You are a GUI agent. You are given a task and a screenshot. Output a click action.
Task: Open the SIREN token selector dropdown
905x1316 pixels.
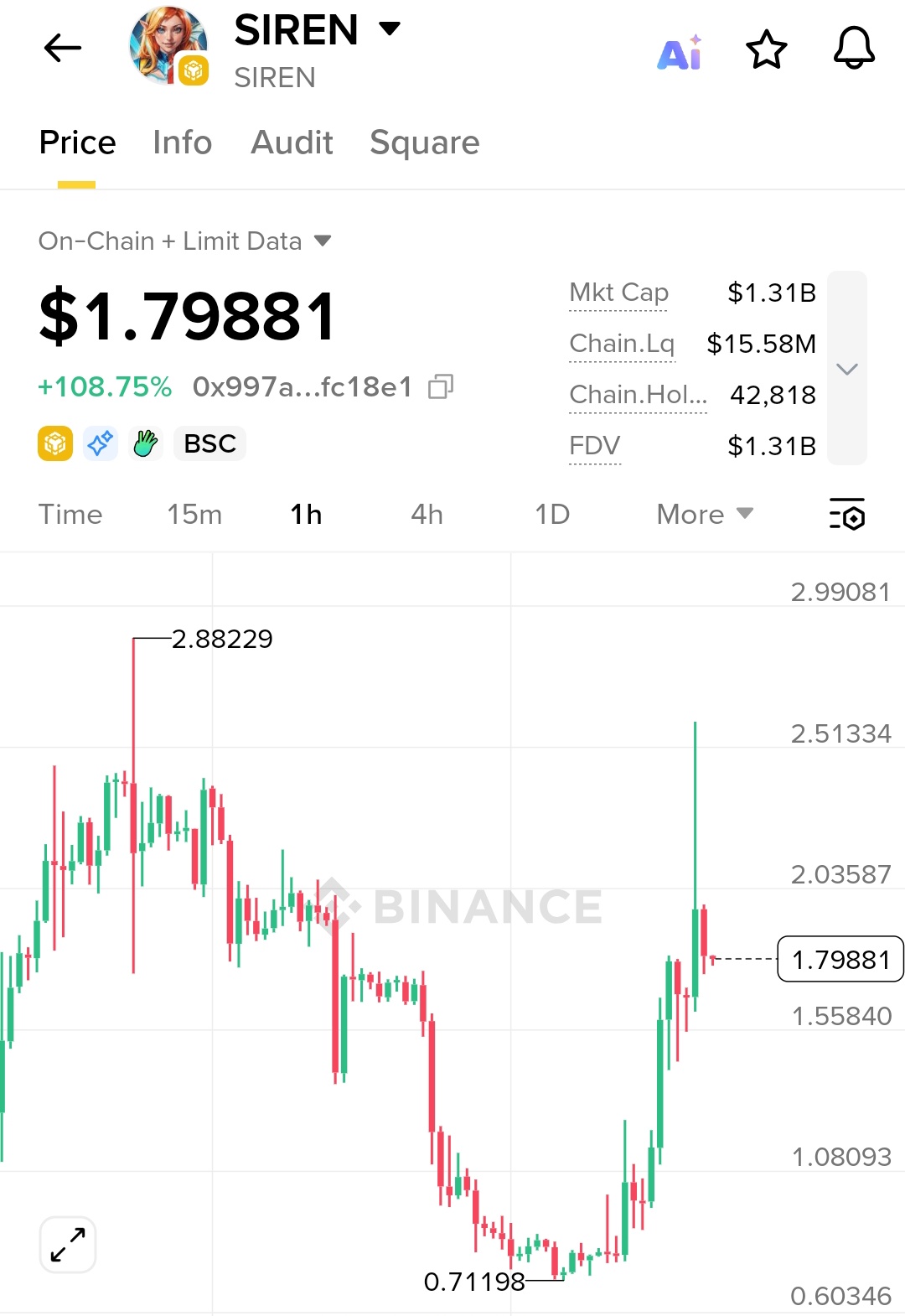tap(389, 30)
